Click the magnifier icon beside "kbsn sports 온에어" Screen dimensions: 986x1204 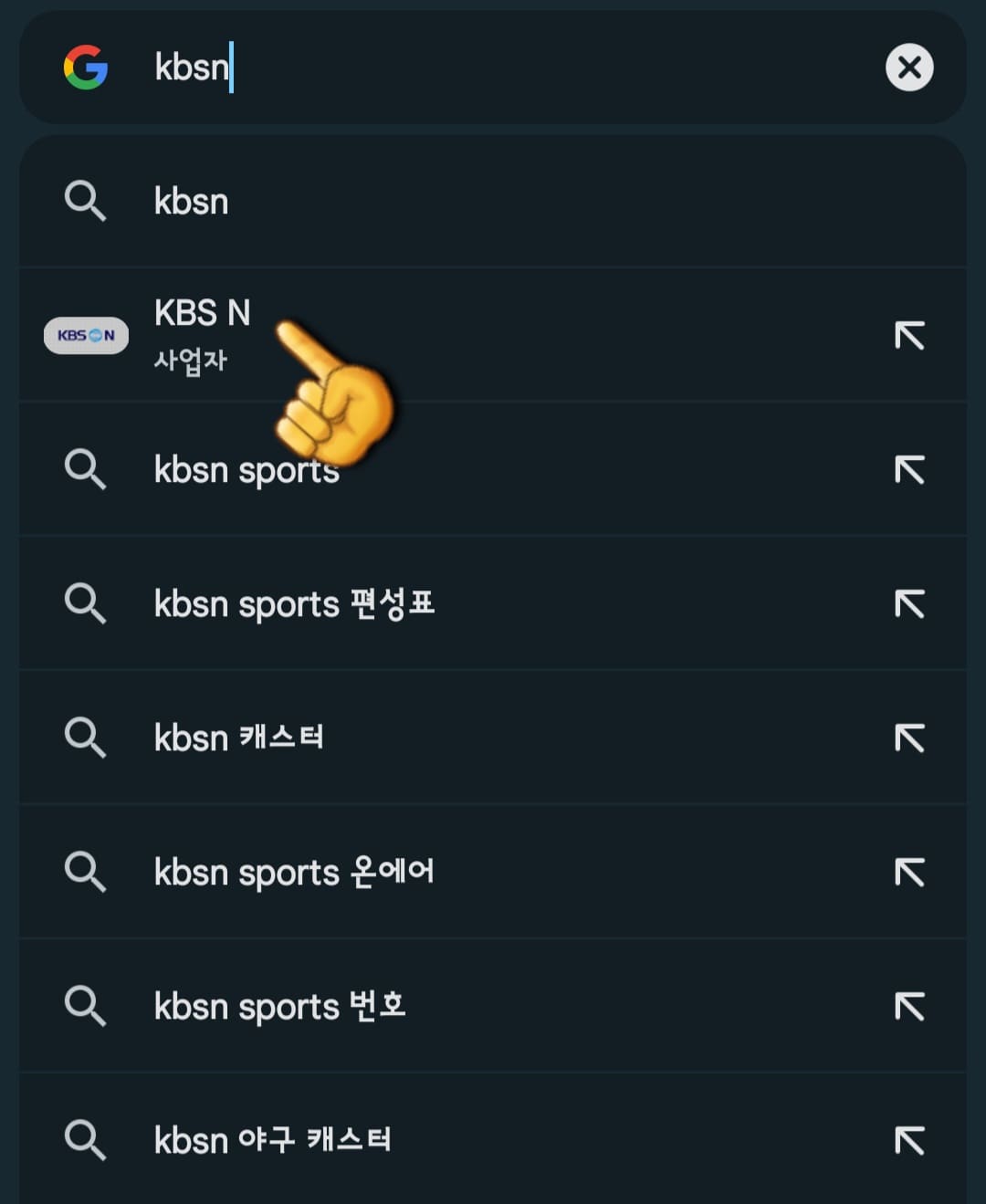click(86, 872)
